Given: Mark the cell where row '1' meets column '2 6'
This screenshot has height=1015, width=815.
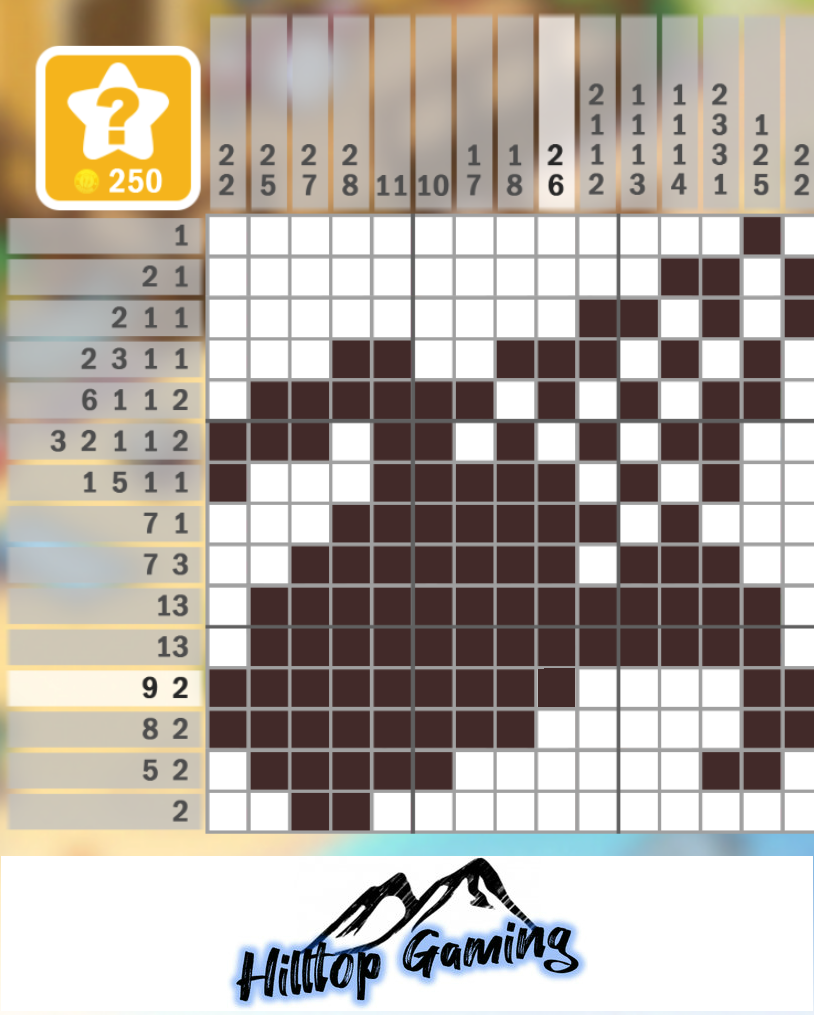Looking at the screenshot, I should point(556,236).
